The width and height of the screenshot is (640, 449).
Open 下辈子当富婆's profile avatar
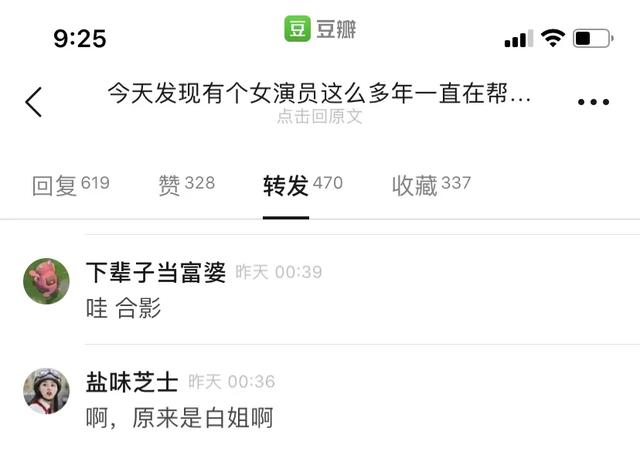pyautogui.click(x=46, y=281)
